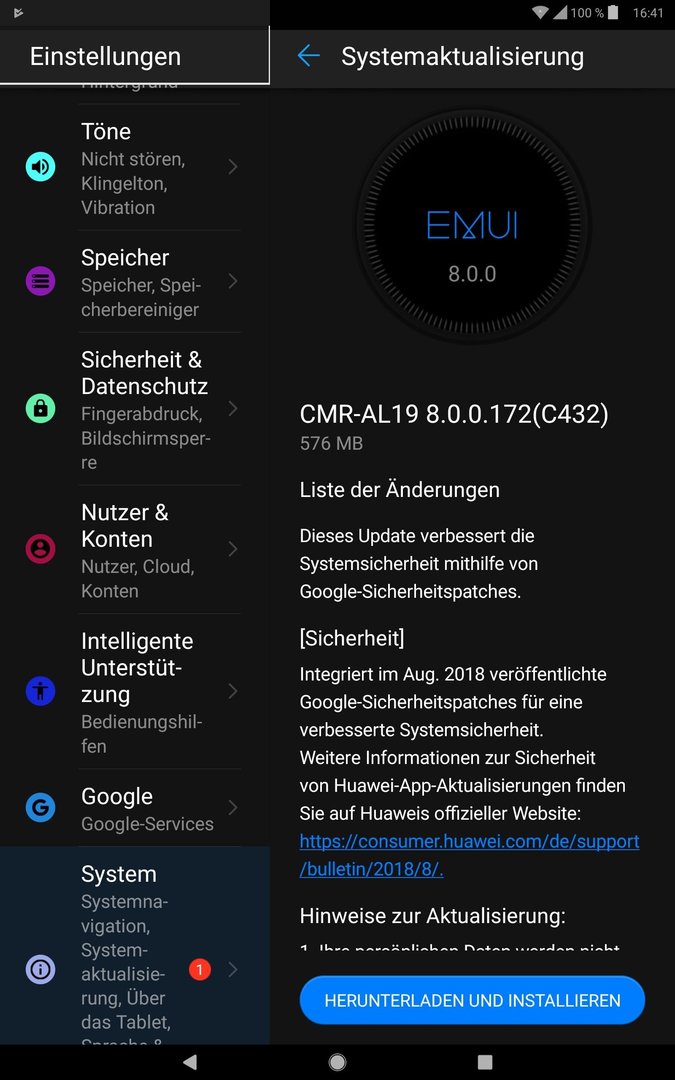
Task: Open Sicherheit & Datenschutz
Action: click(135, 409)
